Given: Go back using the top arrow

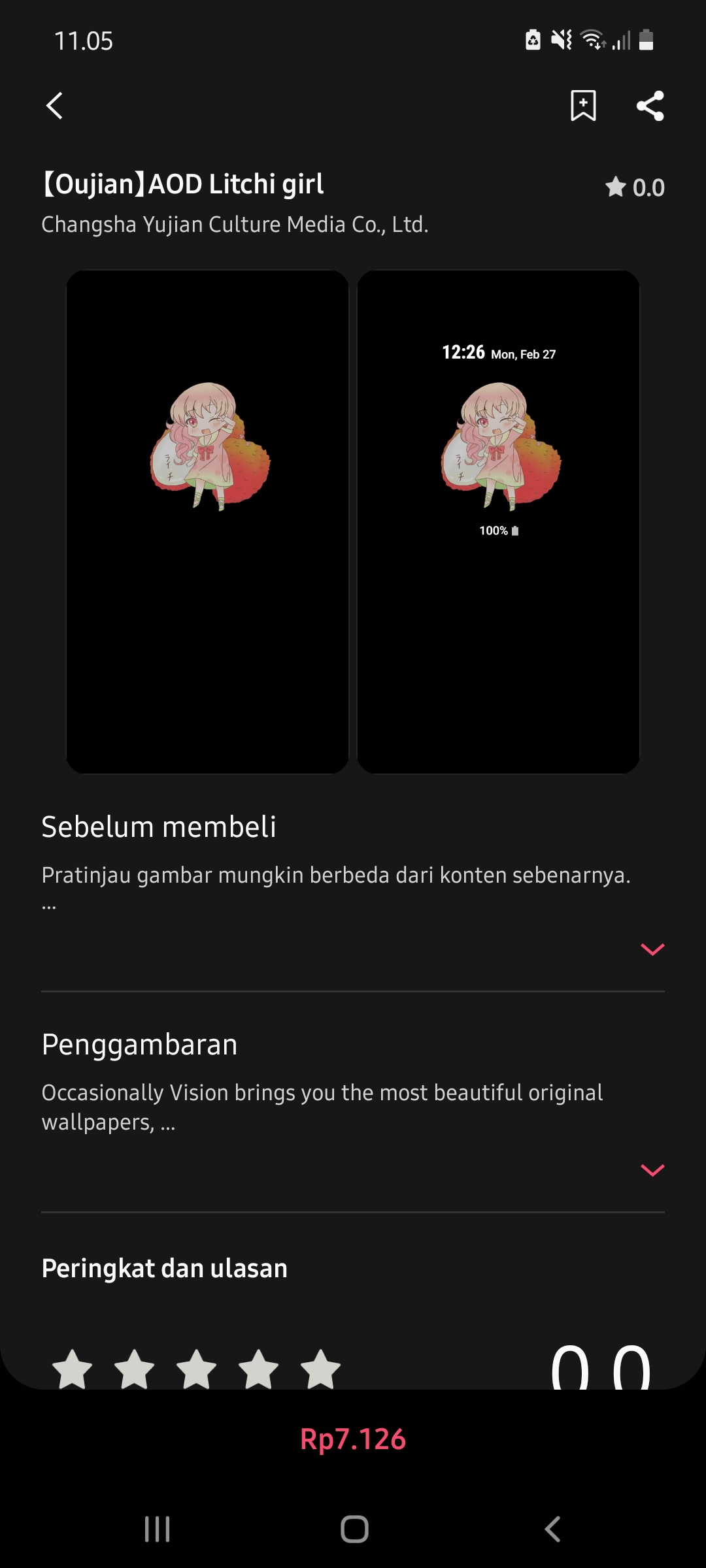Looking at the screenshot, I should (x=55, y=106).
